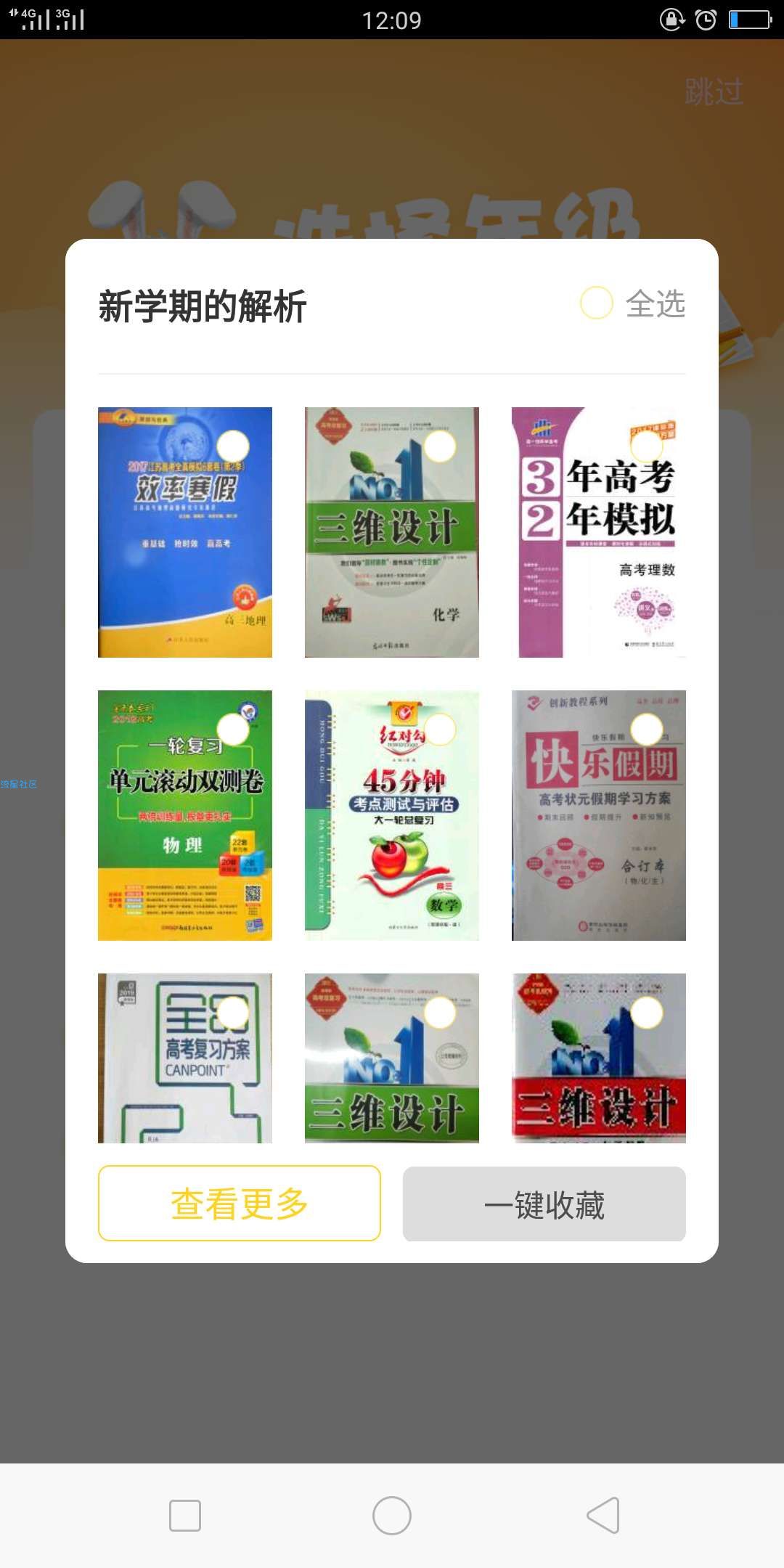784x1568 pixels.
Task: Select the 三维设计 化学 book
Action: tap(440, 446)
